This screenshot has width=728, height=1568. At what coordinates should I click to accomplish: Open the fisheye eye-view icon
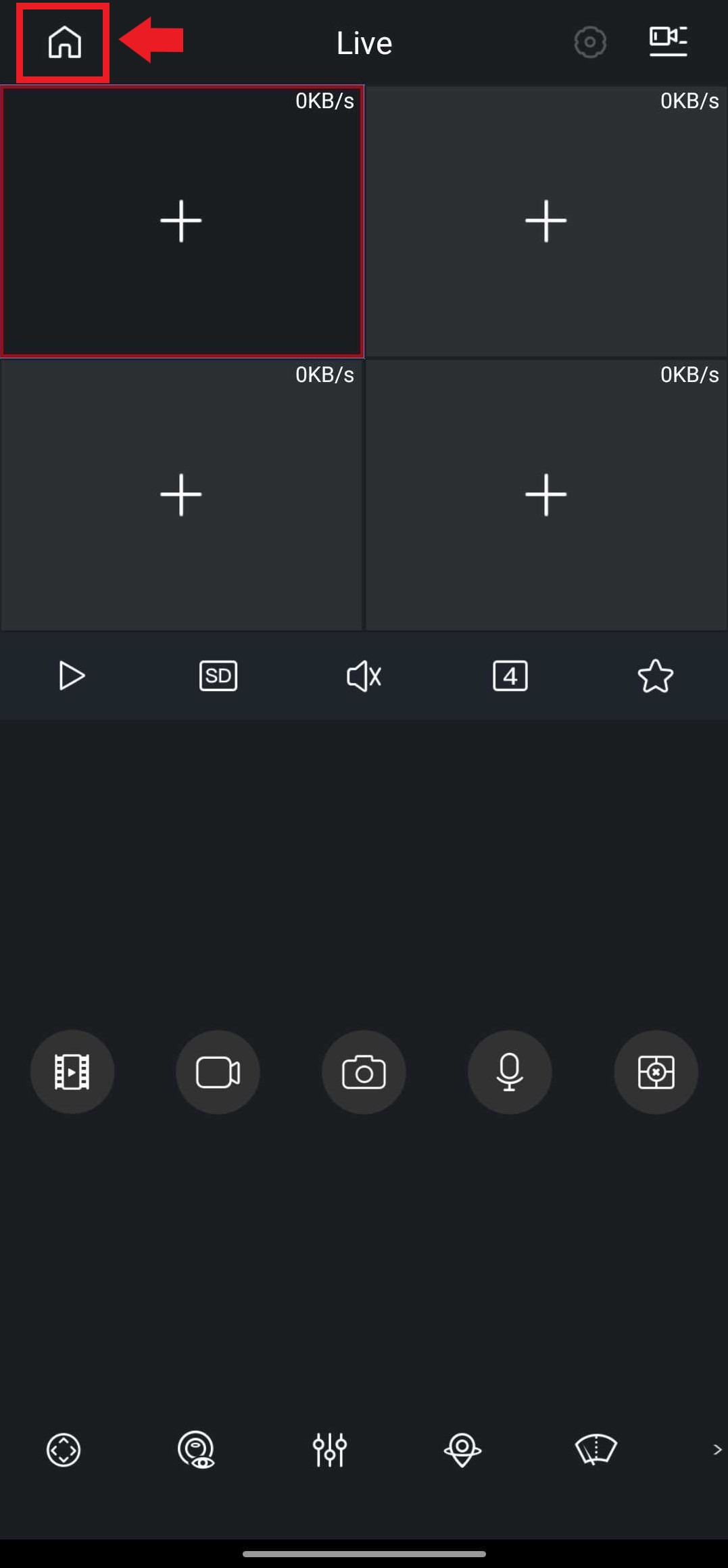tap(197, 1450)
